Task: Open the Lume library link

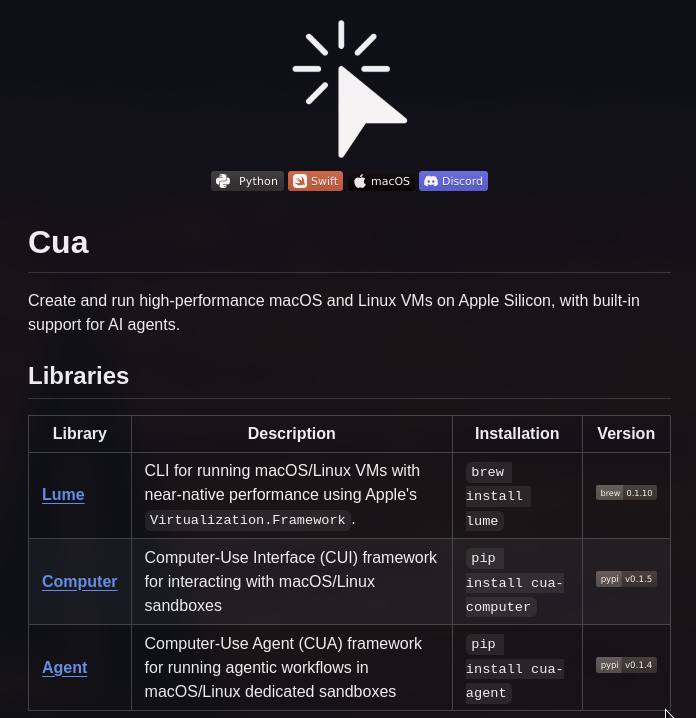Action: [x=63, y=495]
